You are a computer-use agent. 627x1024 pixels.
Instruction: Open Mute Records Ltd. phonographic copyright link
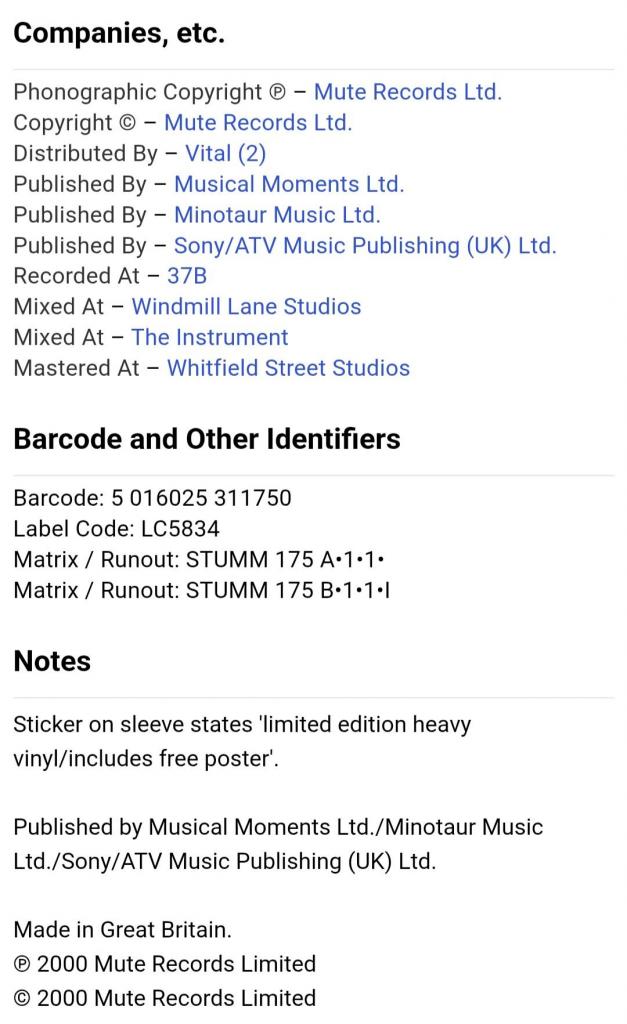(407, 92)
